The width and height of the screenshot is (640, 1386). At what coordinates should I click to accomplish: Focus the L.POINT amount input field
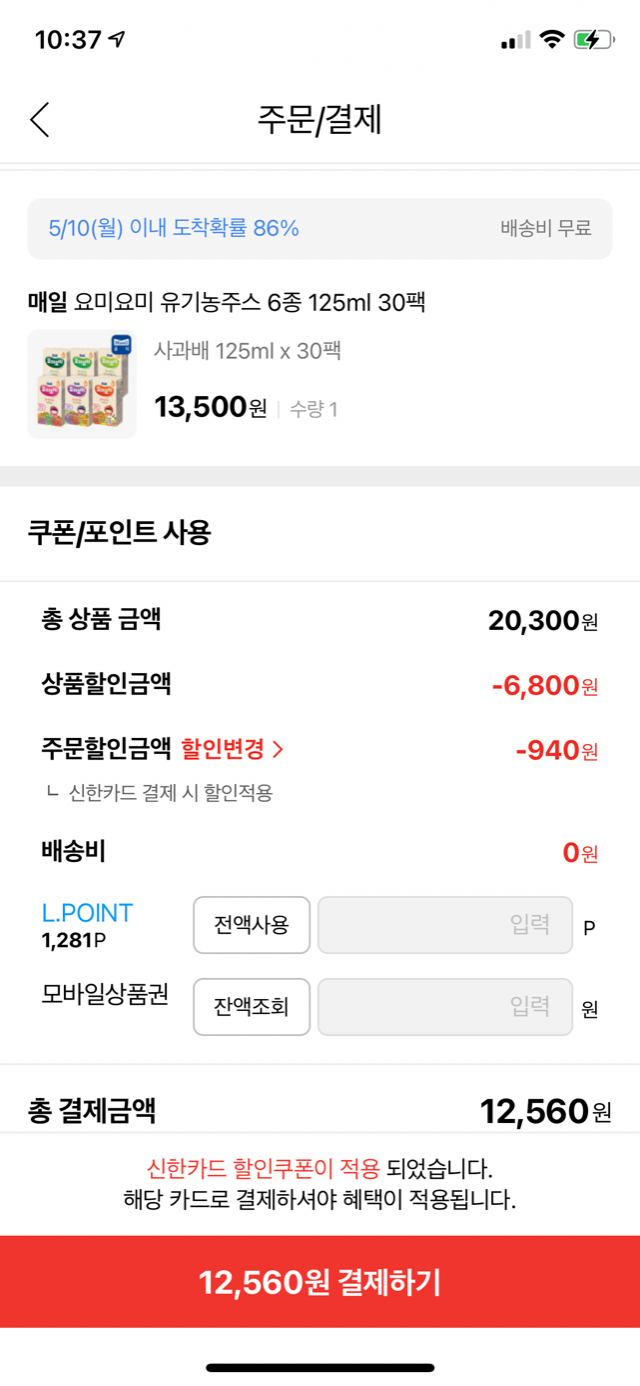coord(445,925)
